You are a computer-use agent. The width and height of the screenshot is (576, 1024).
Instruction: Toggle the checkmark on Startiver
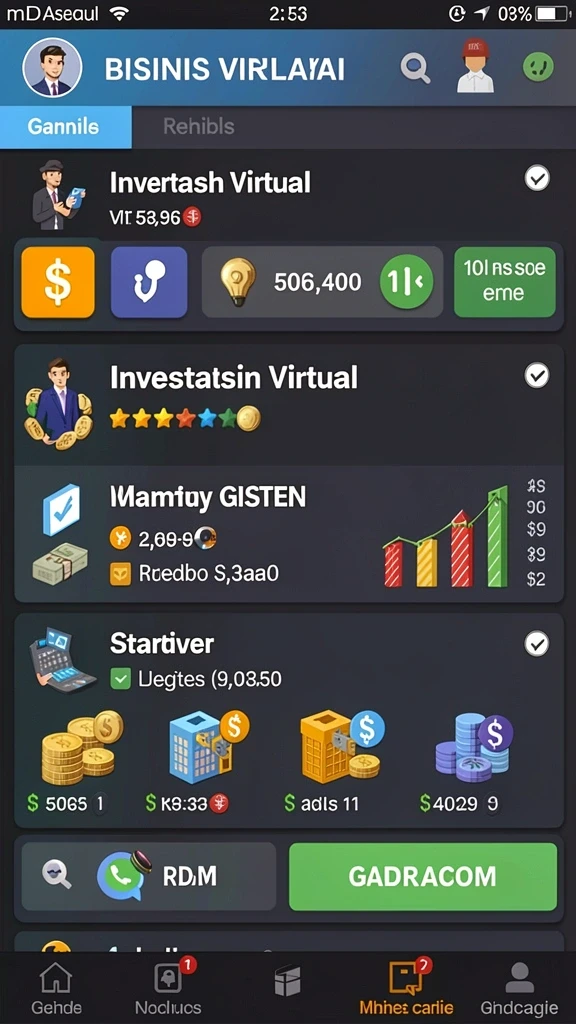pyautogui.click(x=537, y=644)
